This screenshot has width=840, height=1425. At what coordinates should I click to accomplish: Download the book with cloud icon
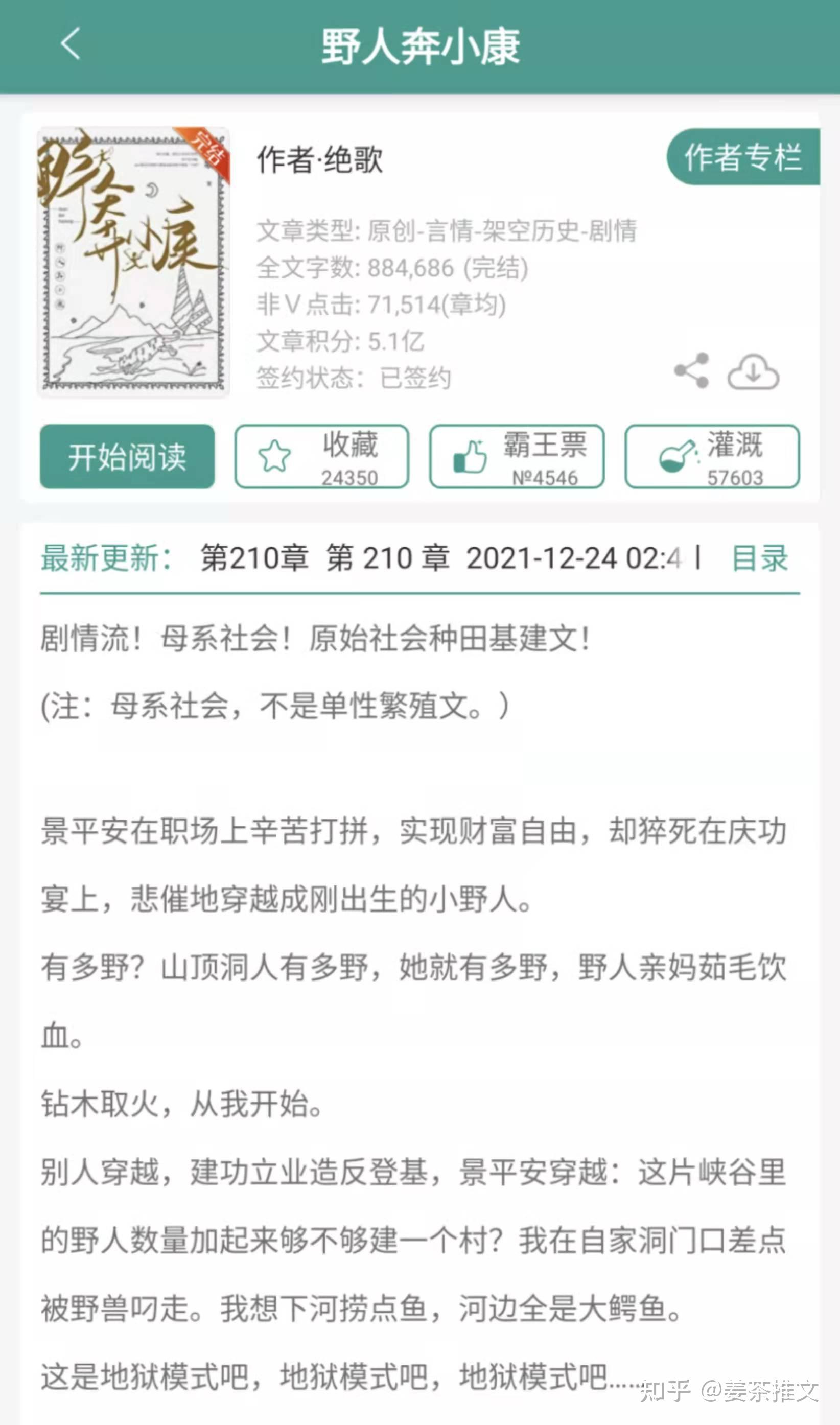click(753, 372)
